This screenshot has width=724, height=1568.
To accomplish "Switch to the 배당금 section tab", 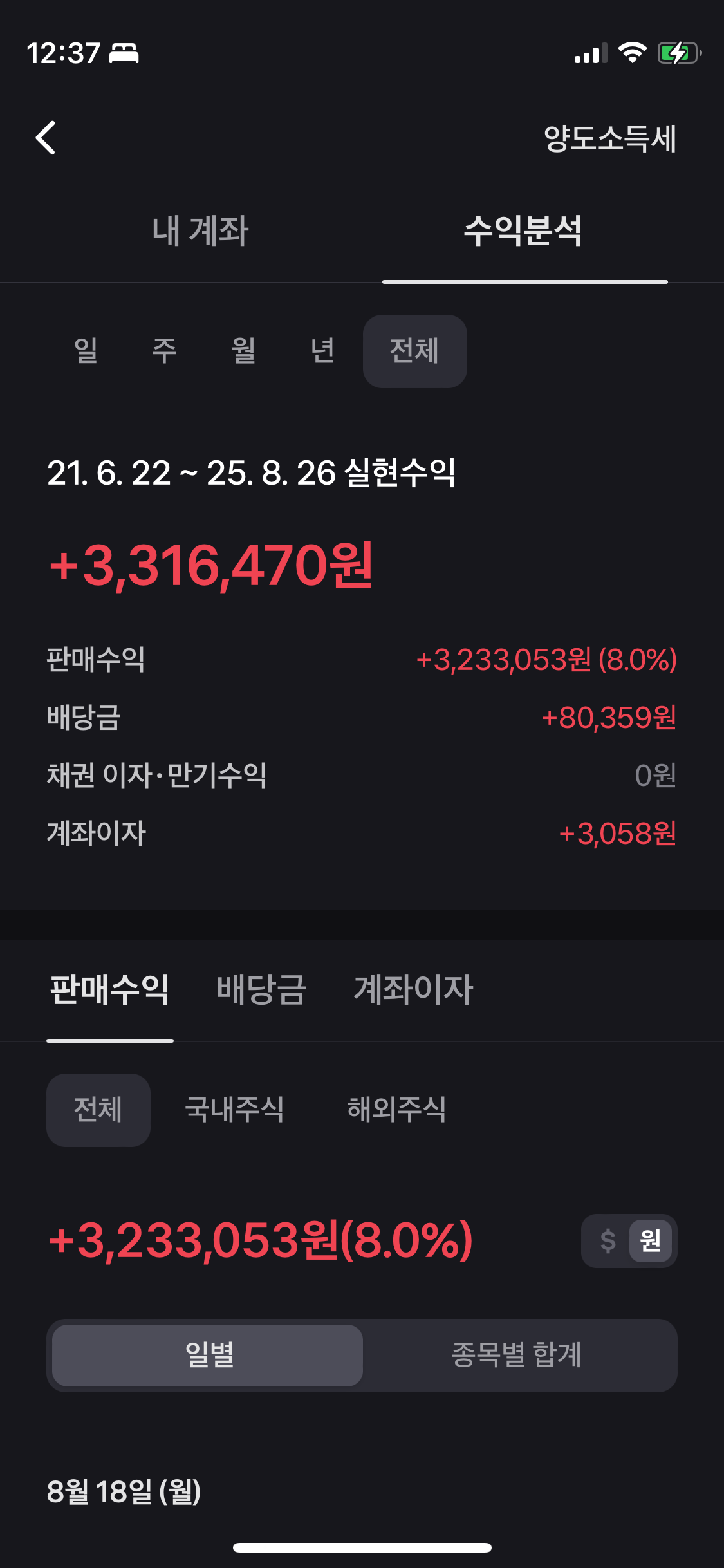I will pyautogui.click(x=261, y=989).
